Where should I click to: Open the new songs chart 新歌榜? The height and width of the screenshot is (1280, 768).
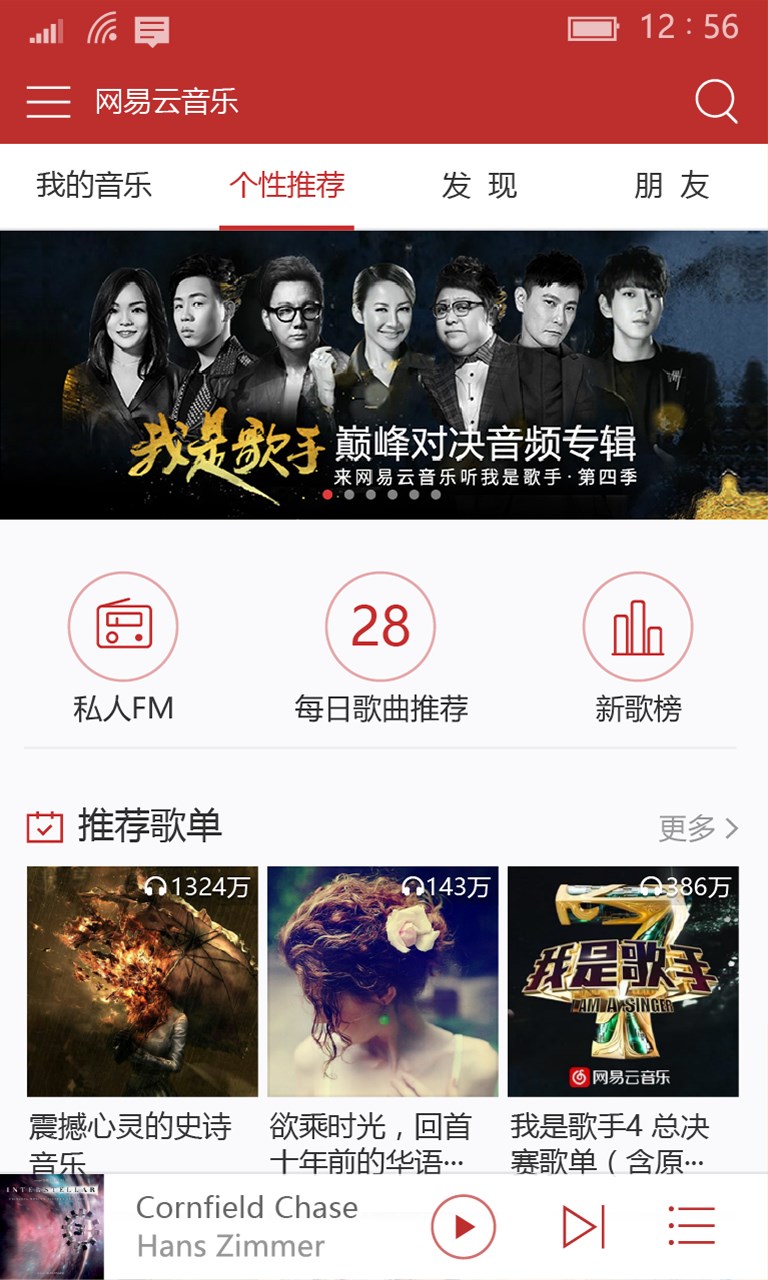(637, 627)
